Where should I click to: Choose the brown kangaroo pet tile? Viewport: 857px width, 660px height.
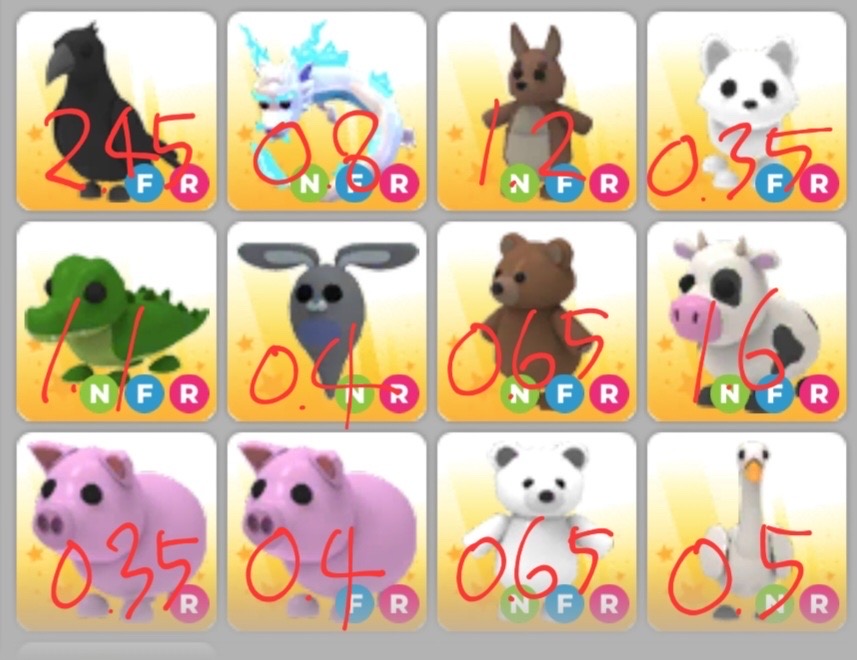536,110
